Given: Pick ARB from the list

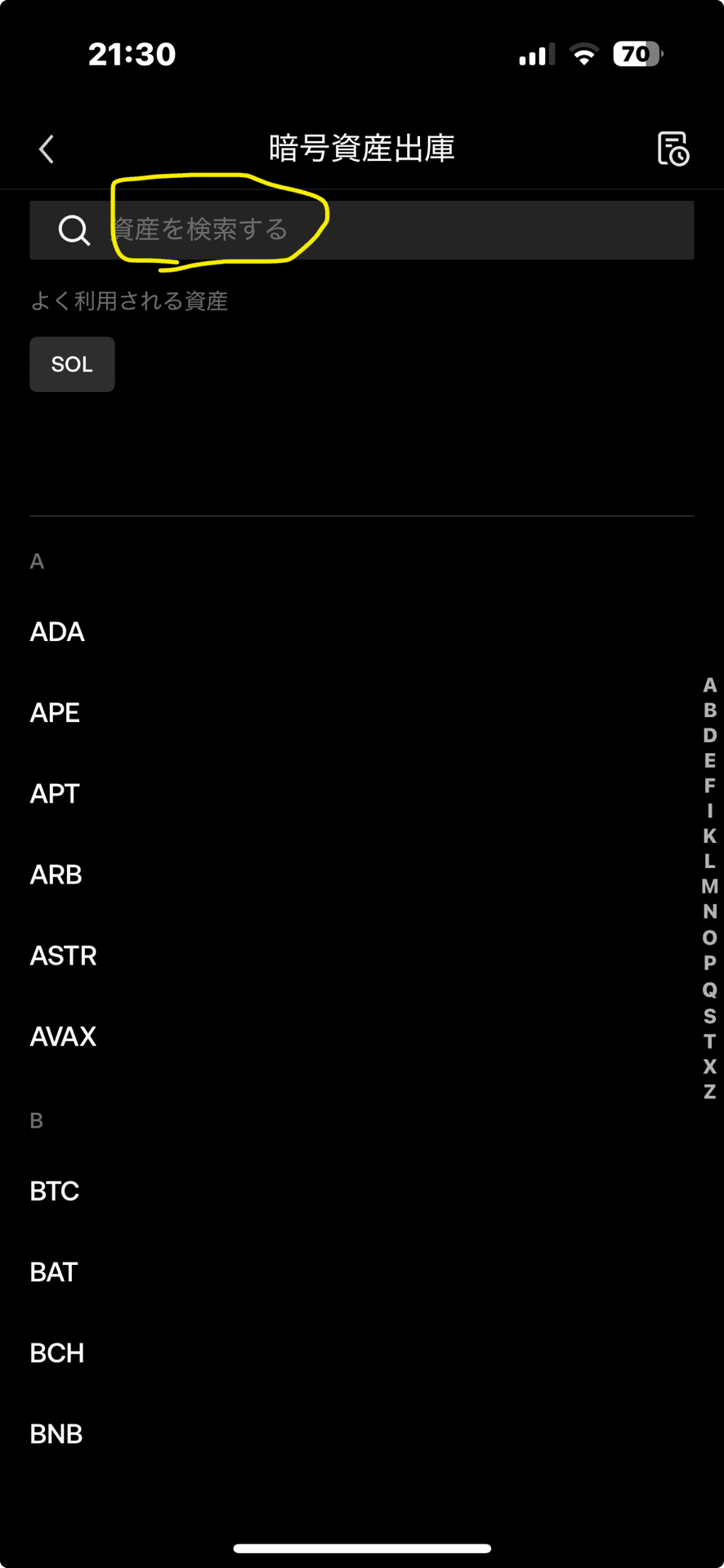Looking at the screenshot, I should tap(56, 875).
